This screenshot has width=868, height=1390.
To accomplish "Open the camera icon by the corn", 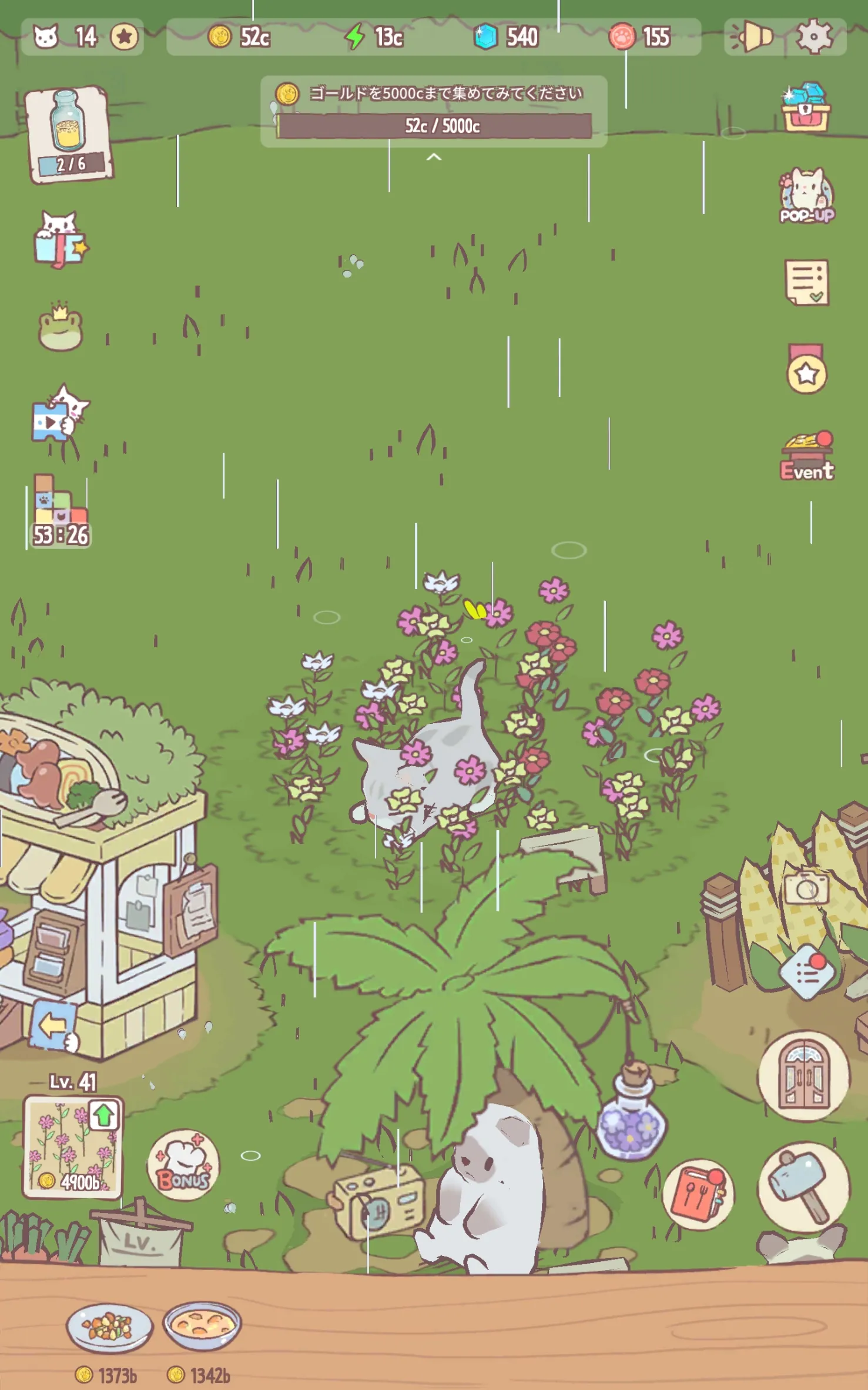I will 806,889.
